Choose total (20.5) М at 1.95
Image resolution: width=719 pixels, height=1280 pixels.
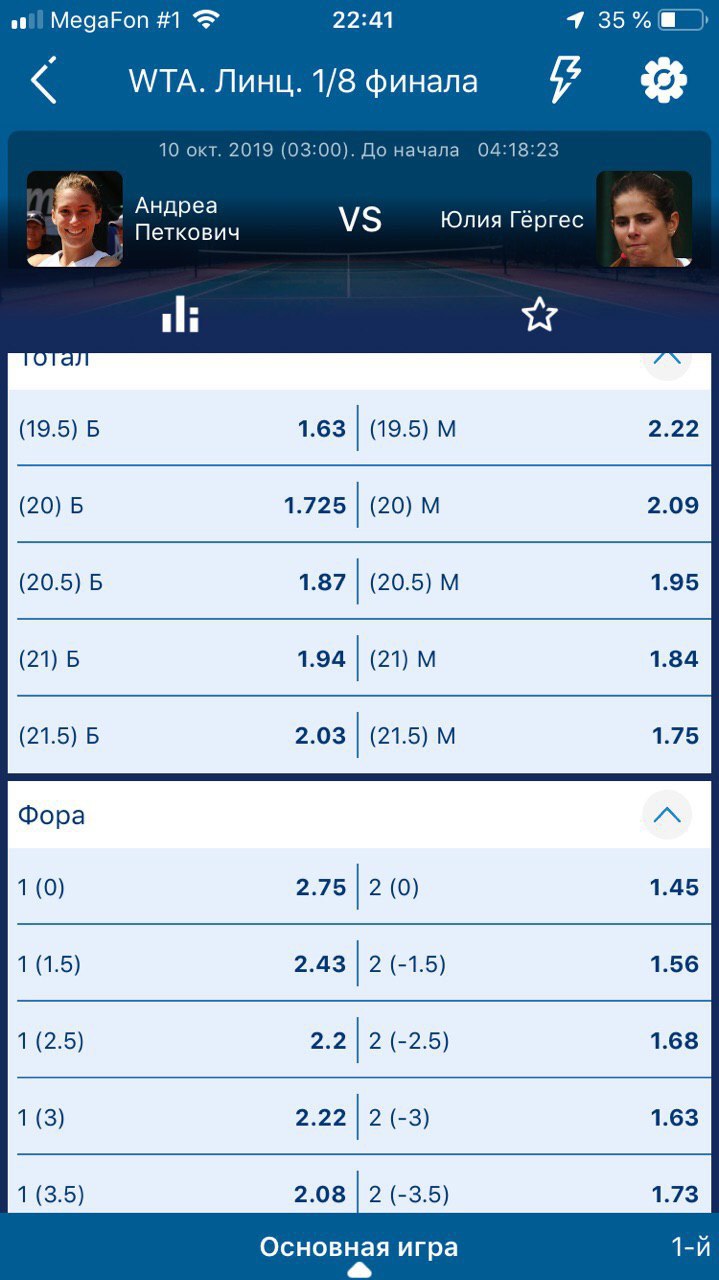tap(535, 582)
